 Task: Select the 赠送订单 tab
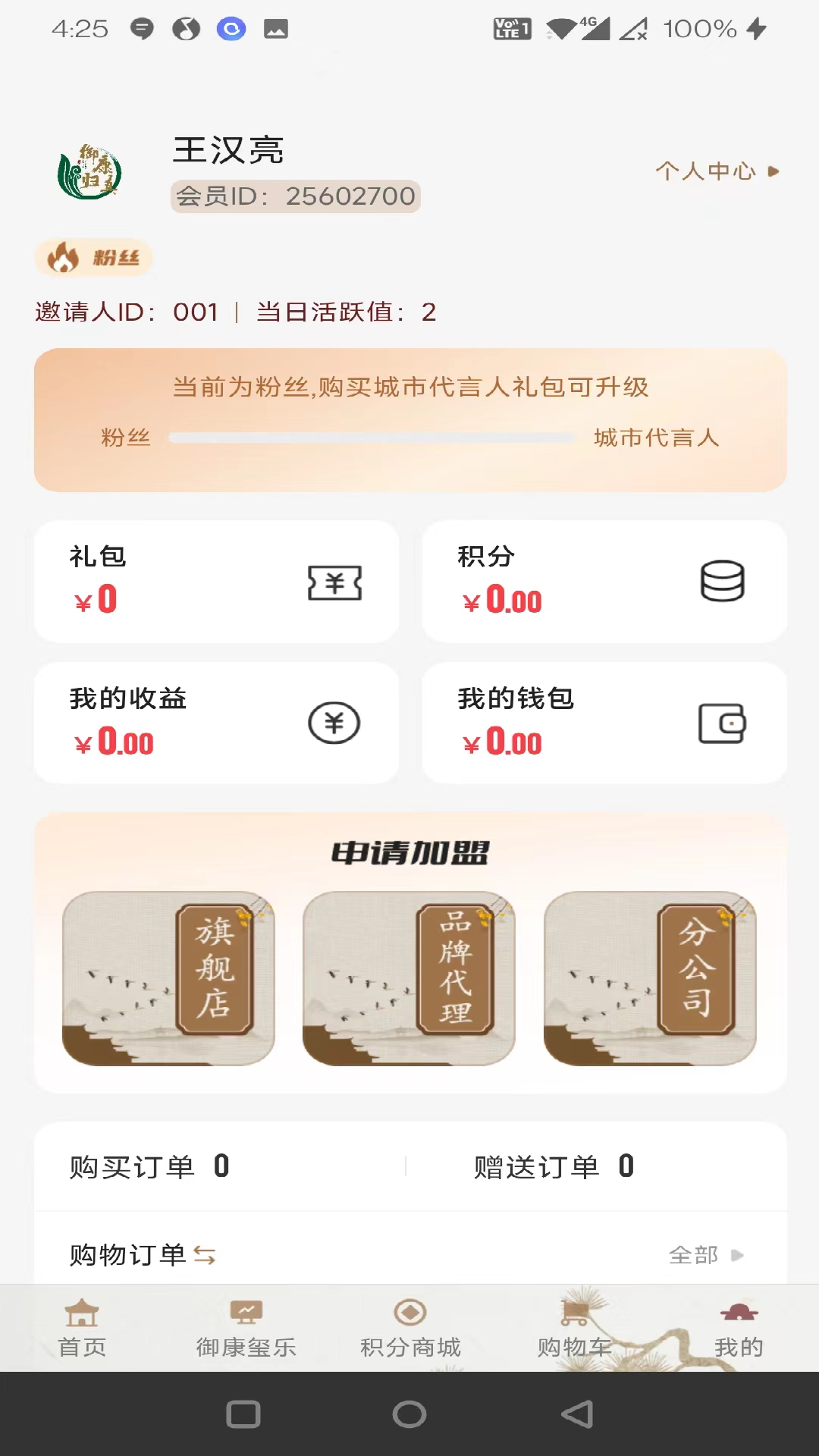(554, 1166)
